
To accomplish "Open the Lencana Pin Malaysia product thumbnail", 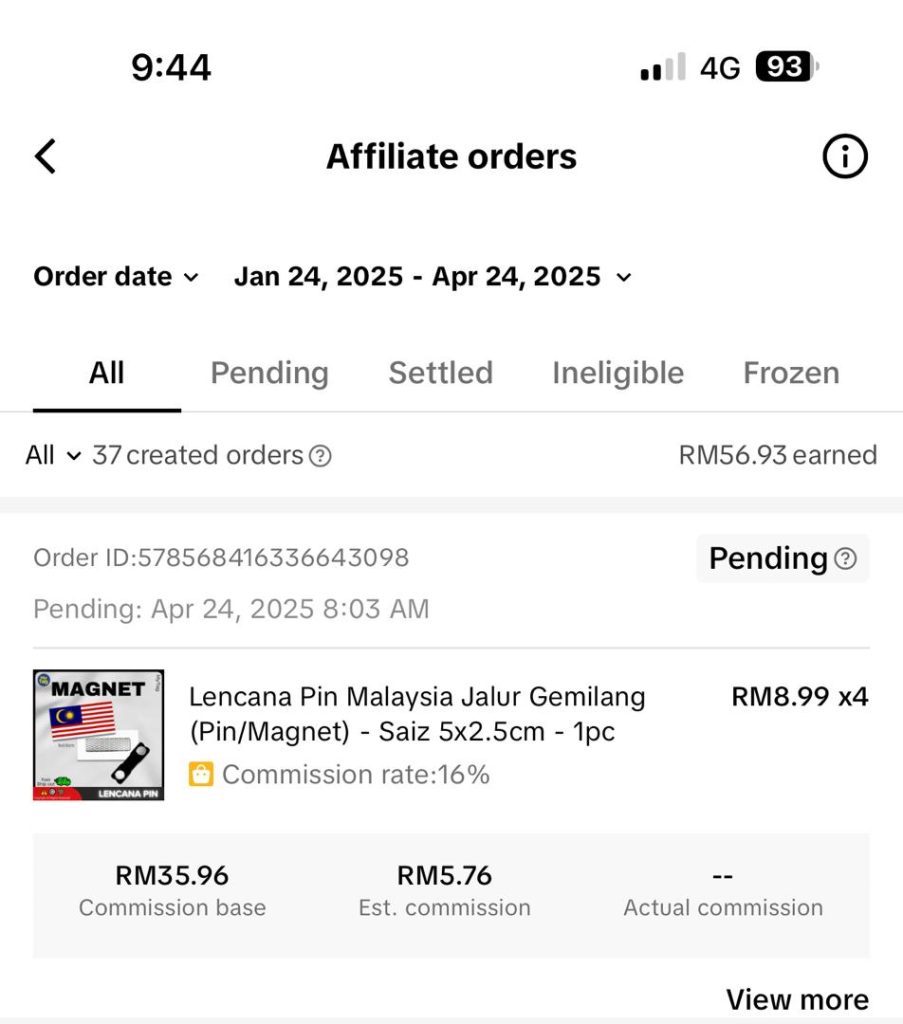I will pyautogui.click(x=98, y=735).
